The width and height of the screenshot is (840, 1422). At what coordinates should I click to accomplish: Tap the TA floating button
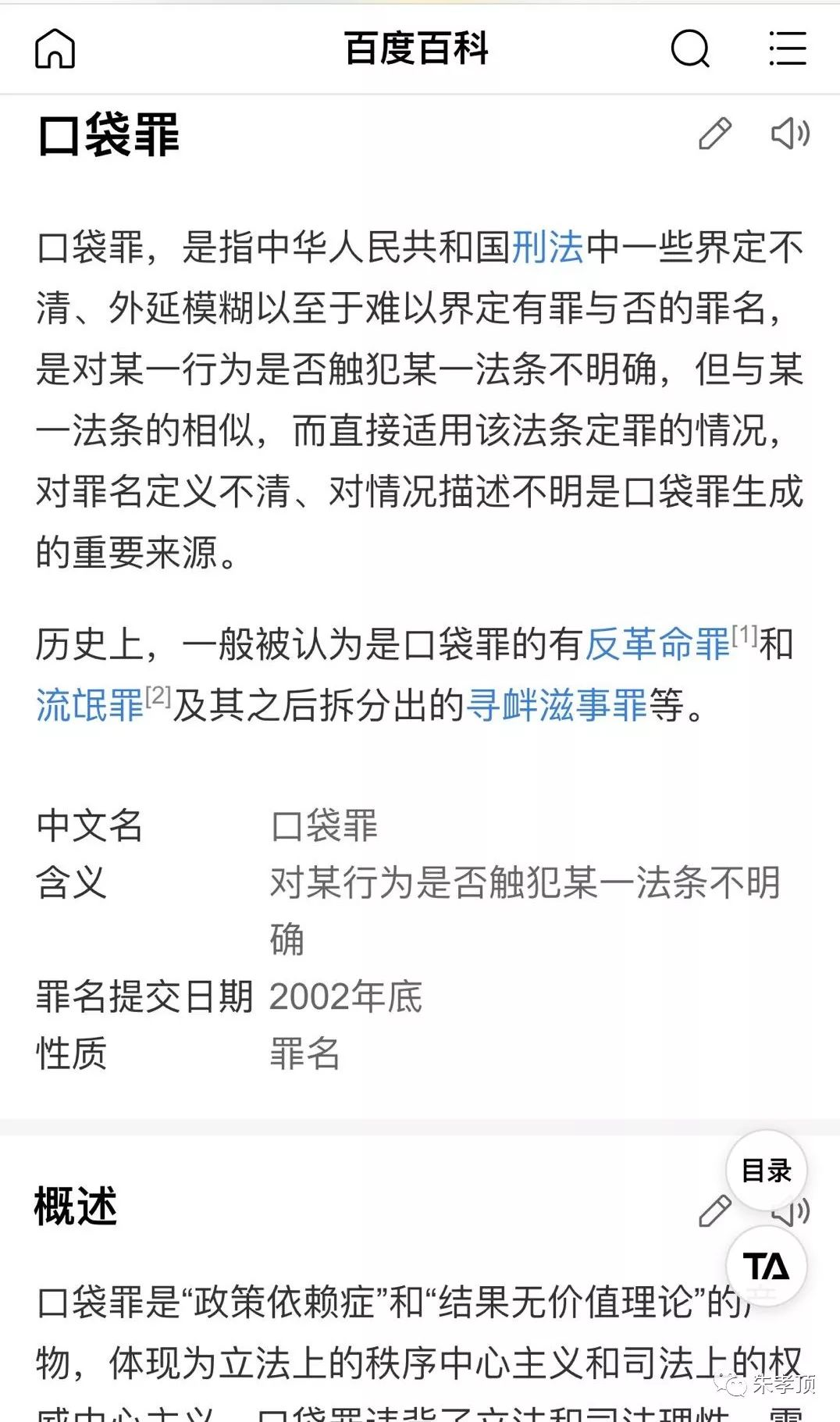pyautogui.click(x=767, y=1266)
